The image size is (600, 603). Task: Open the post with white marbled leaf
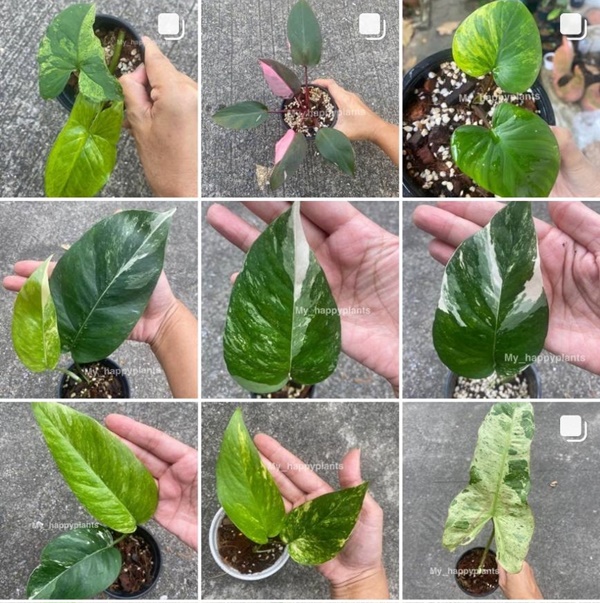click(x=501, y=500)
